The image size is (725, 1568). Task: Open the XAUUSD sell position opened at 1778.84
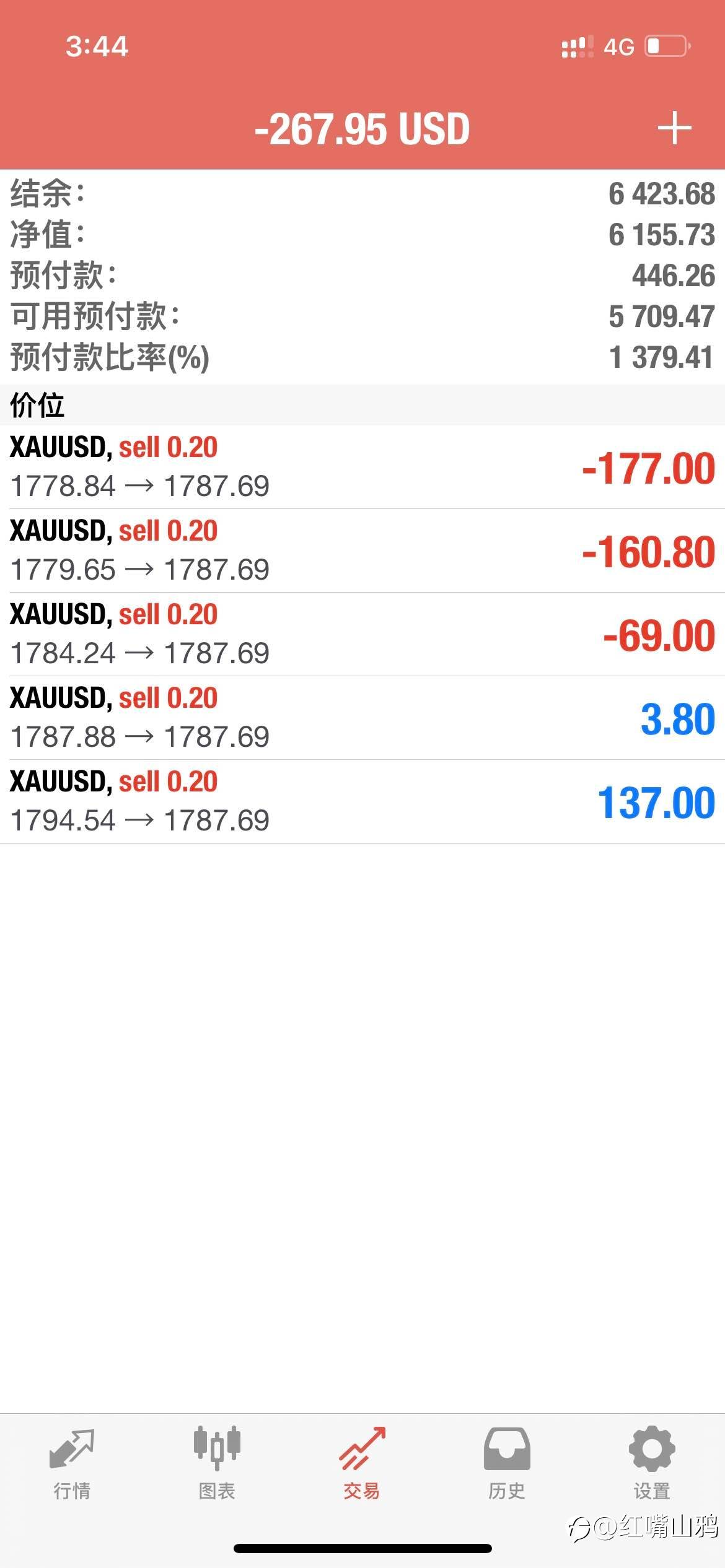point(362,468)
